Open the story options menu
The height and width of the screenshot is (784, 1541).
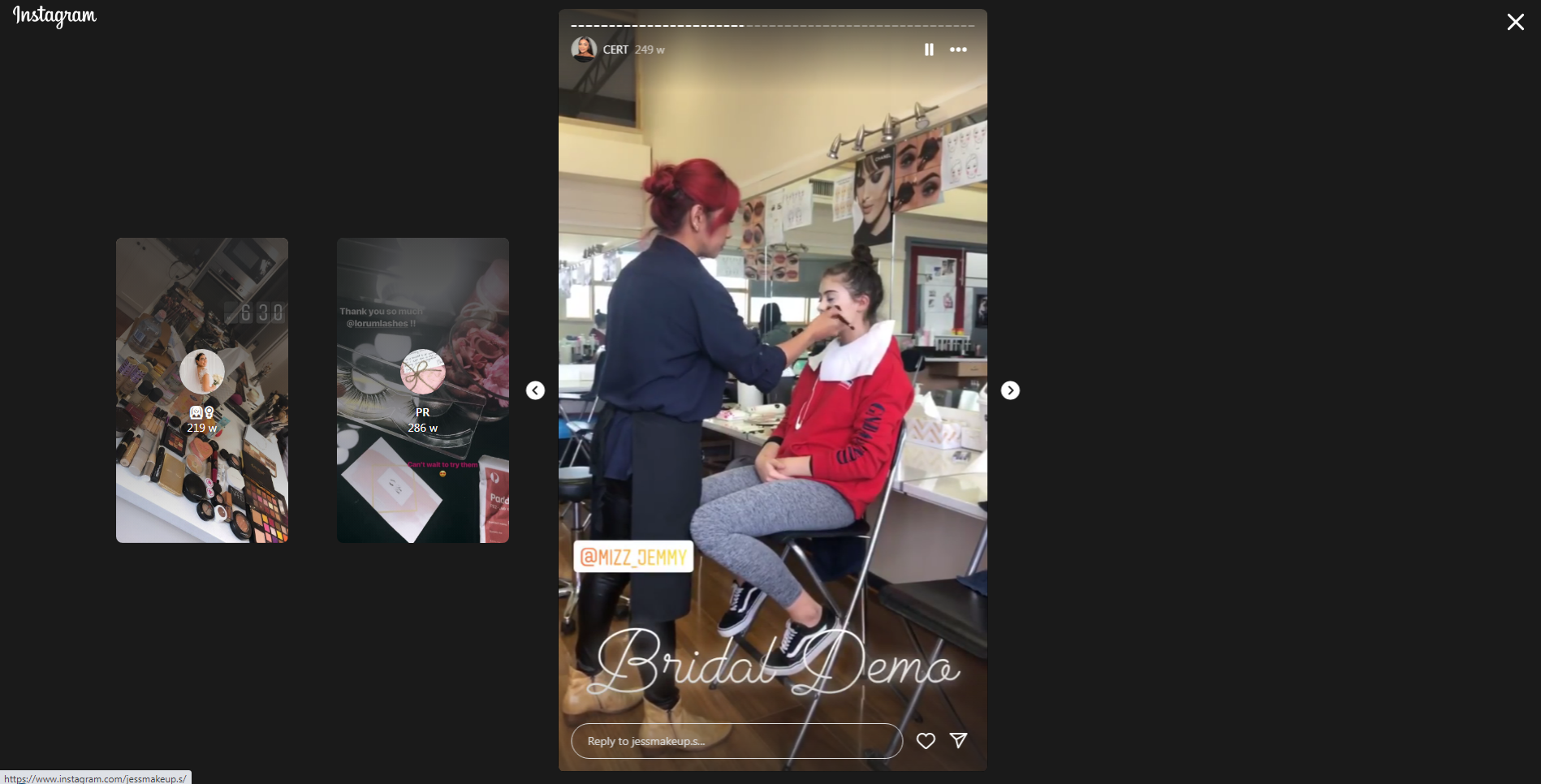tap(958, 50)
